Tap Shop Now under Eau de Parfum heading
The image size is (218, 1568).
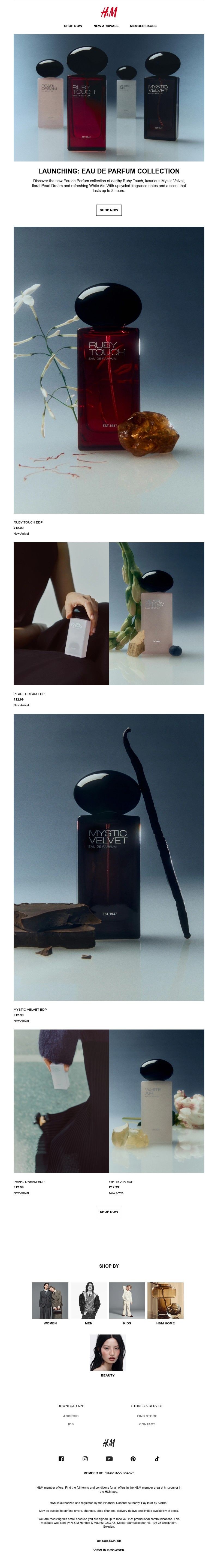[109, 210]
